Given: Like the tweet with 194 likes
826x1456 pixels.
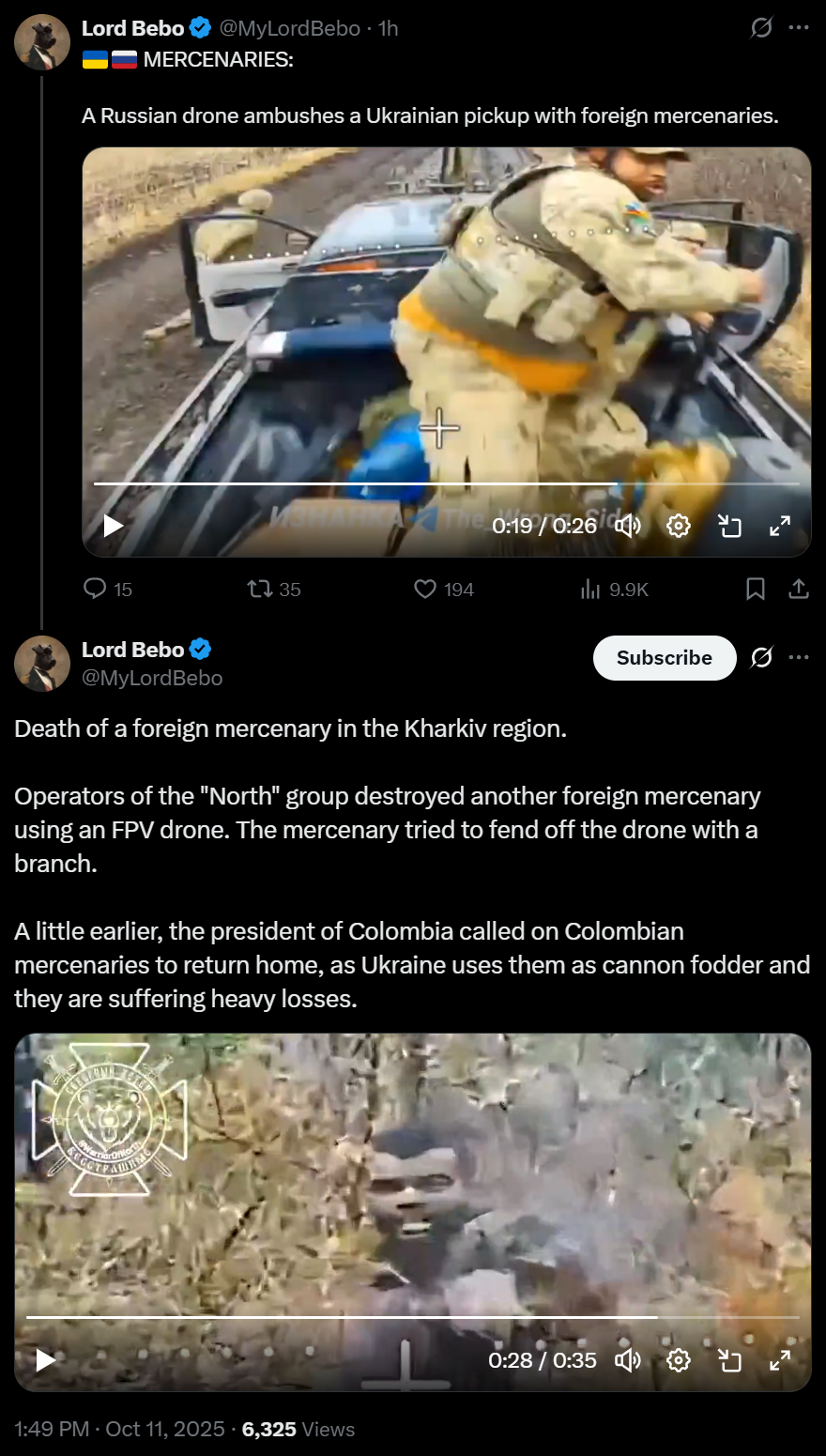Looking at the screenshot, I should coord(444,589).
